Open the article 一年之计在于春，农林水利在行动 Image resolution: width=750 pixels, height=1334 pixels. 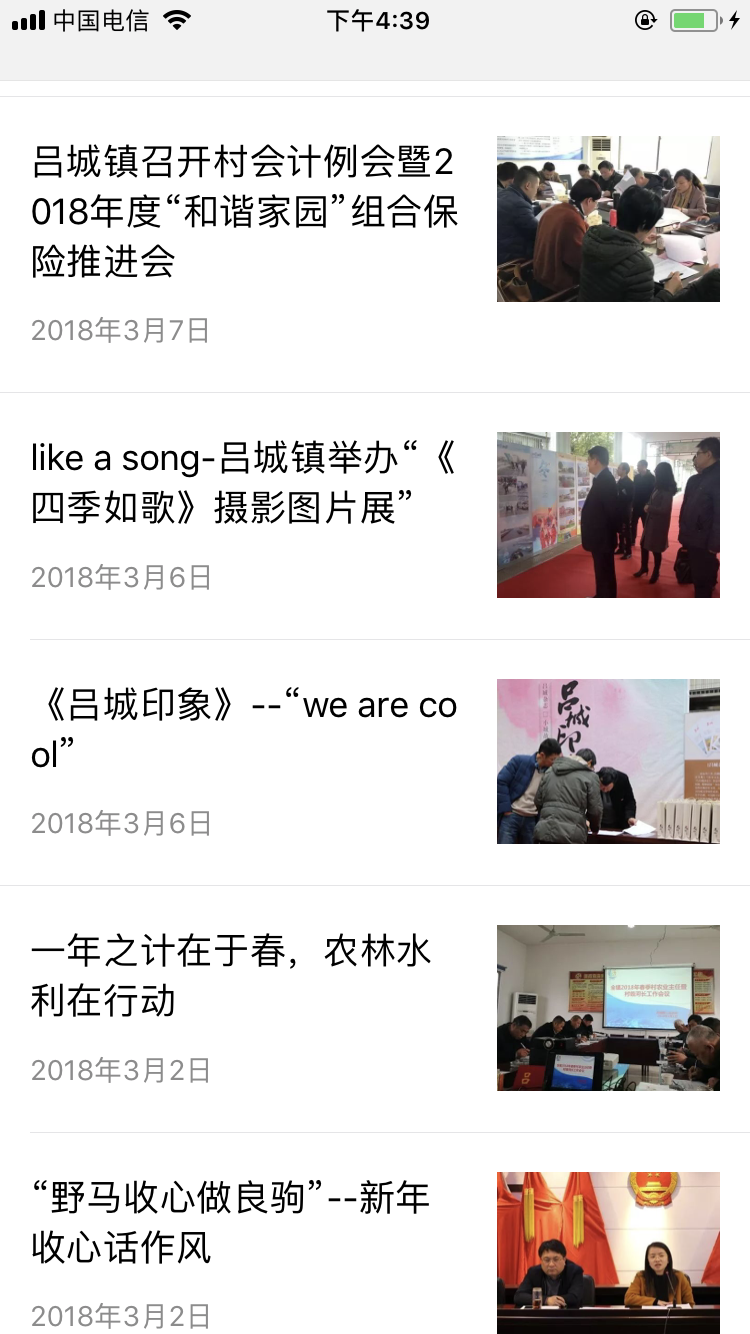[x=232, y=976]
